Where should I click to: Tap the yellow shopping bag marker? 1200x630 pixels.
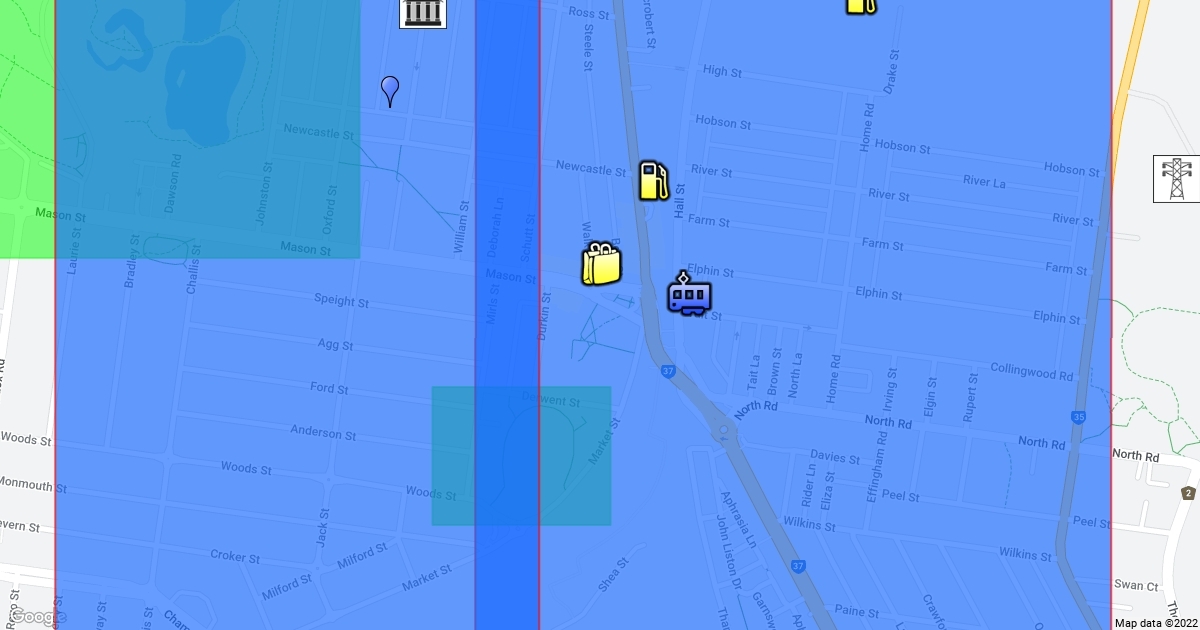601,264
